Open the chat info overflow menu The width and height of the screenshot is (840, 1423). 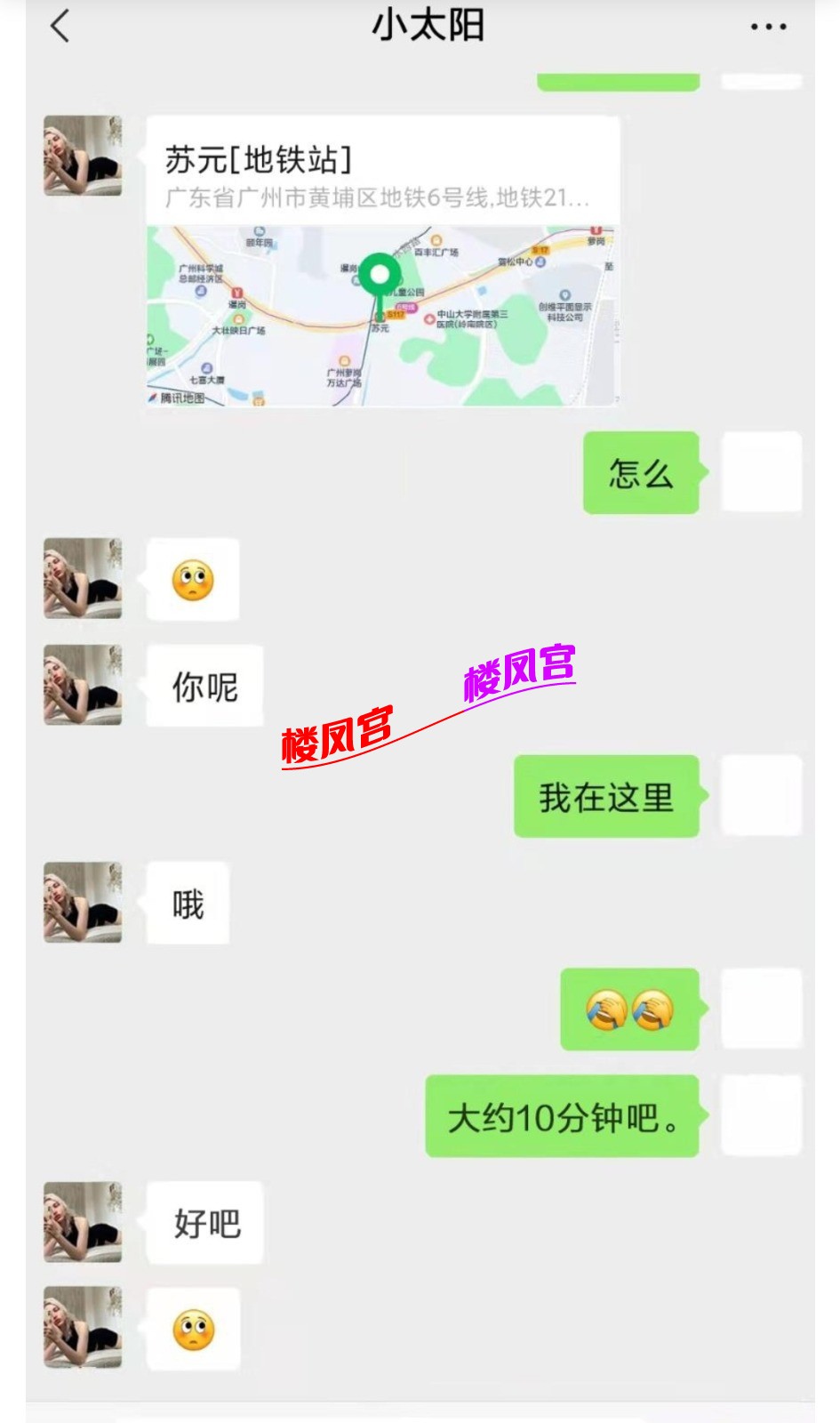tap(768, 27)
